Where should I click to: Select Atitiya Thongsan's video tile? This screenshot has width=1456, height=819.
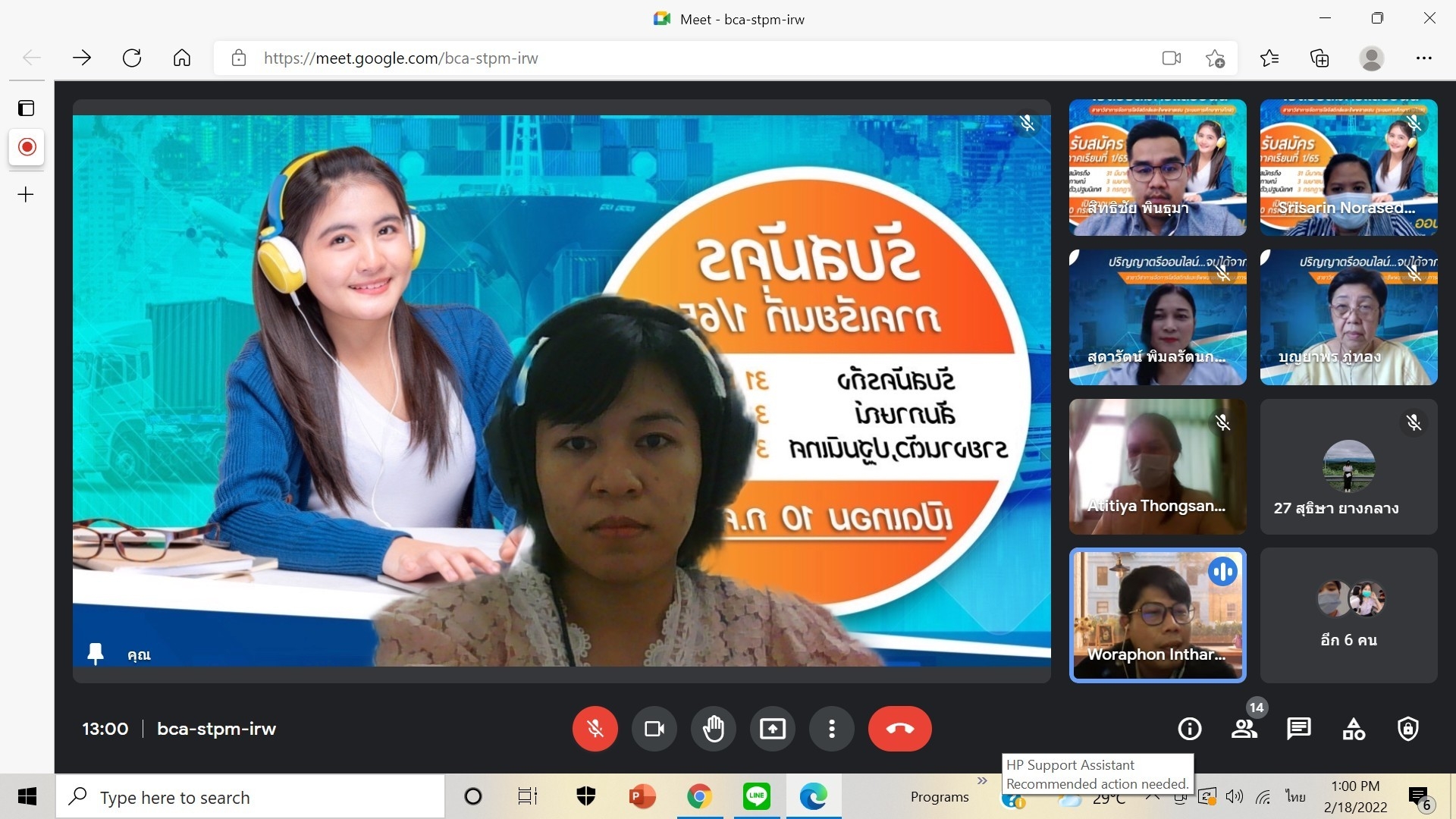(x=1157, y=466)
